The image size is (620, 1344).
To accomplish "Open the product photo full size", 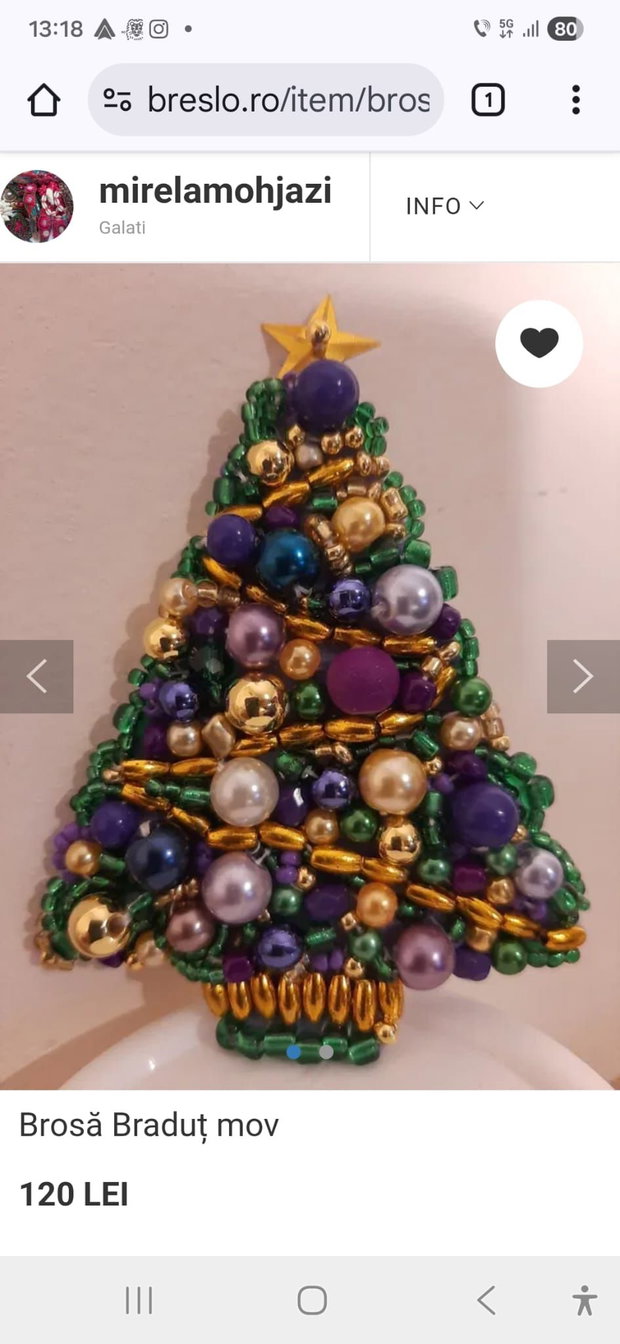I will tap(310, 676).
